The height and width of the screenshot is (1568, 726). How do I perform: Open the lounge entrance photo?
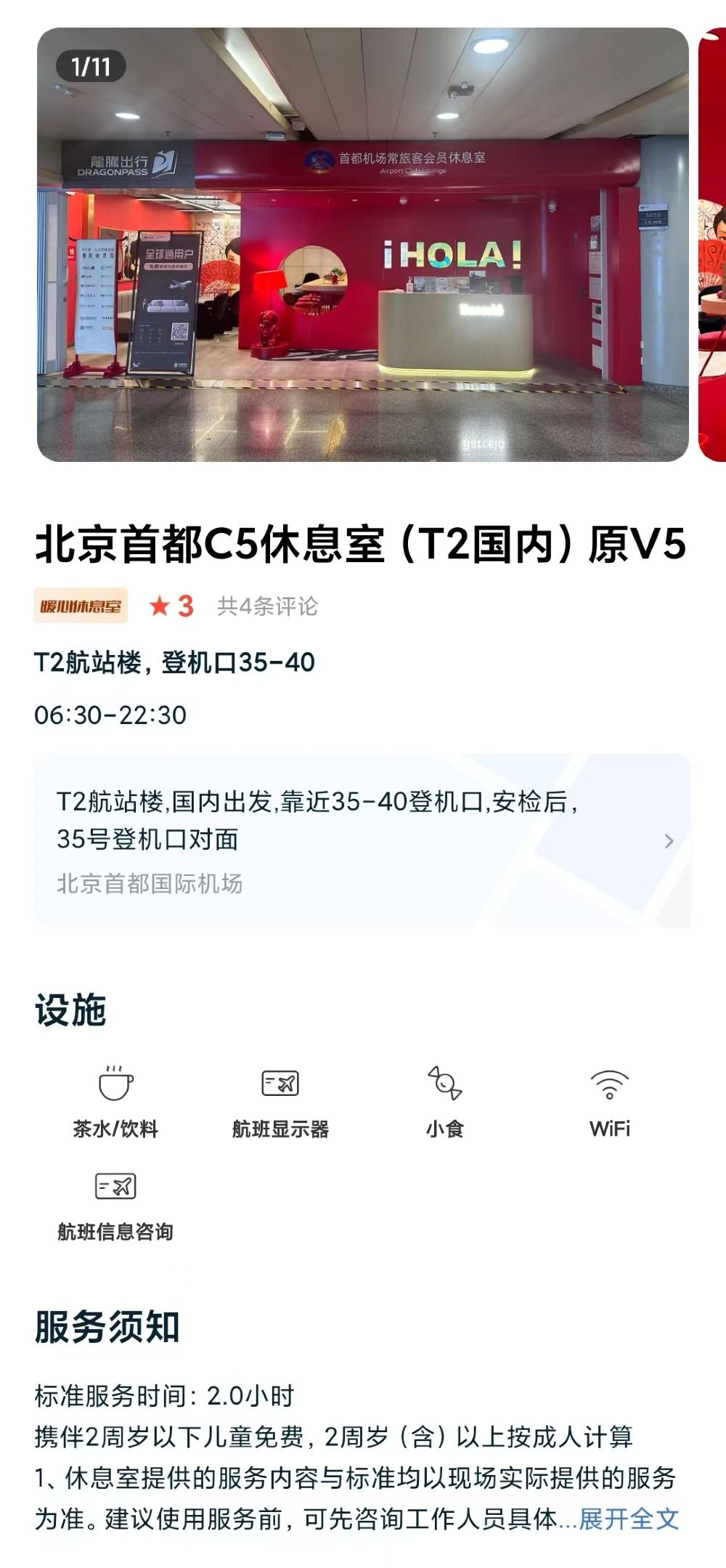[362, 244]
